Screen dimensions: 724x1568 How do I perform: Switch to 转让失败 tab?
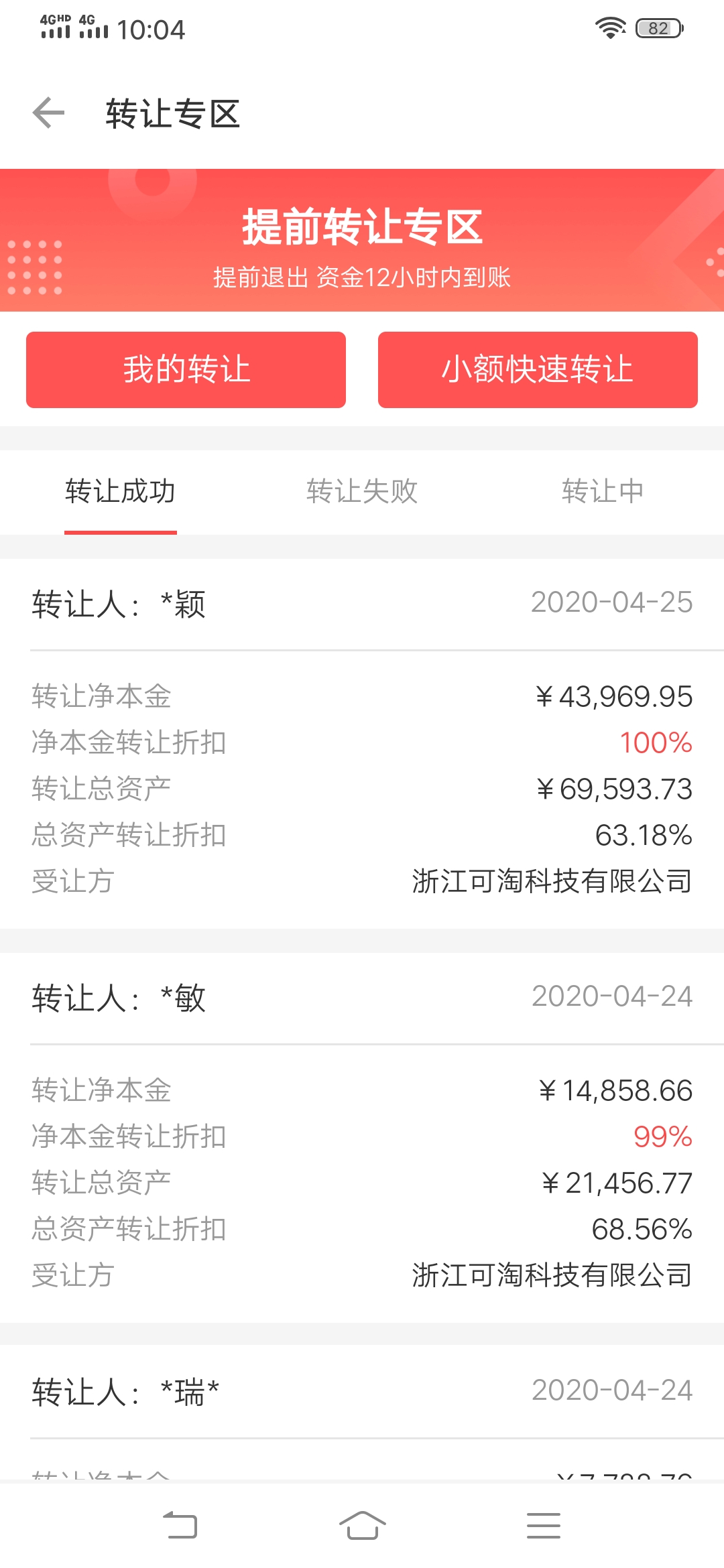coord(362,491)
